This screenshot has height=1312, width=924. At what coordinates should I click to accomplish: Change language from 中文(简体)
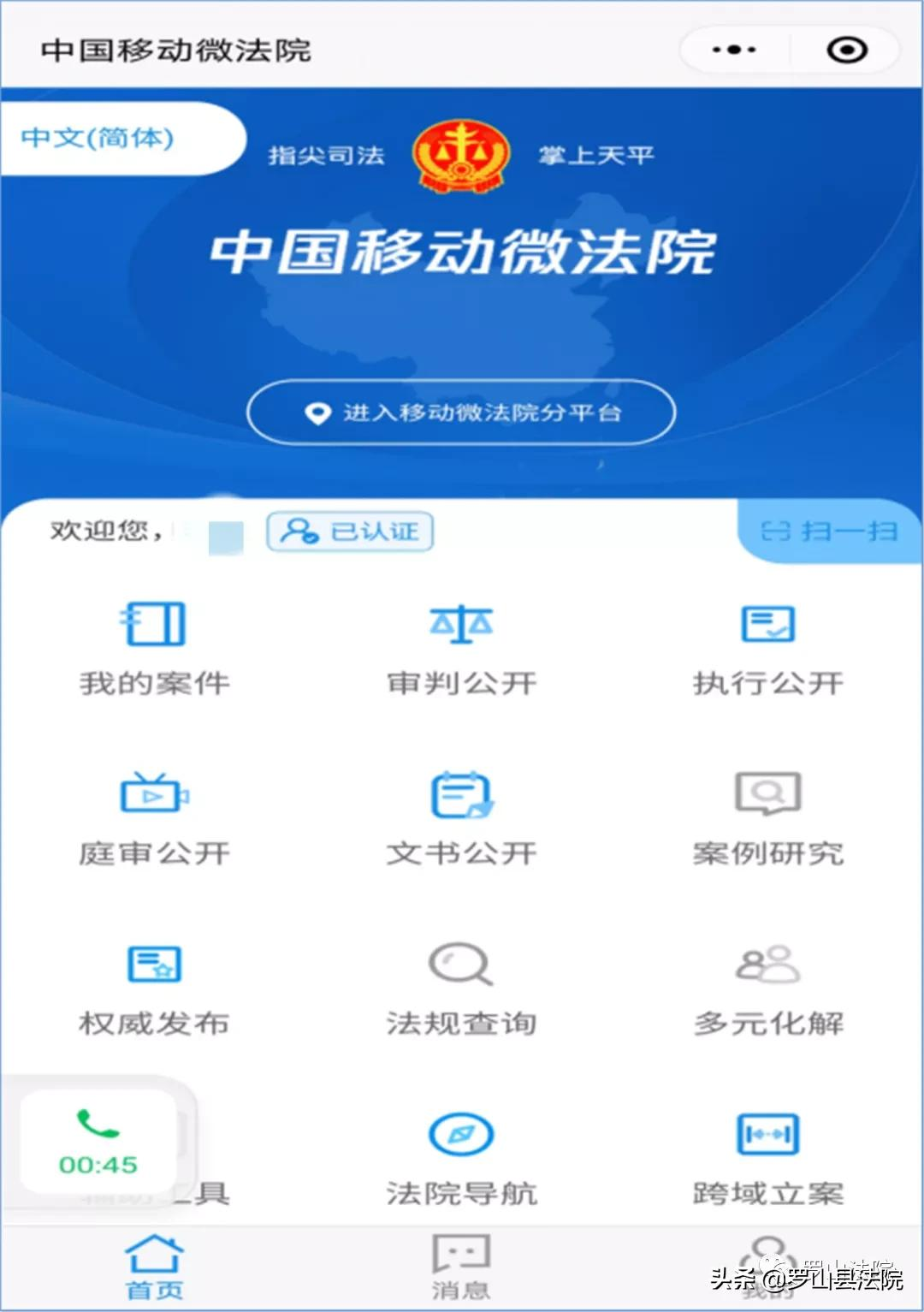pos(98,138)
